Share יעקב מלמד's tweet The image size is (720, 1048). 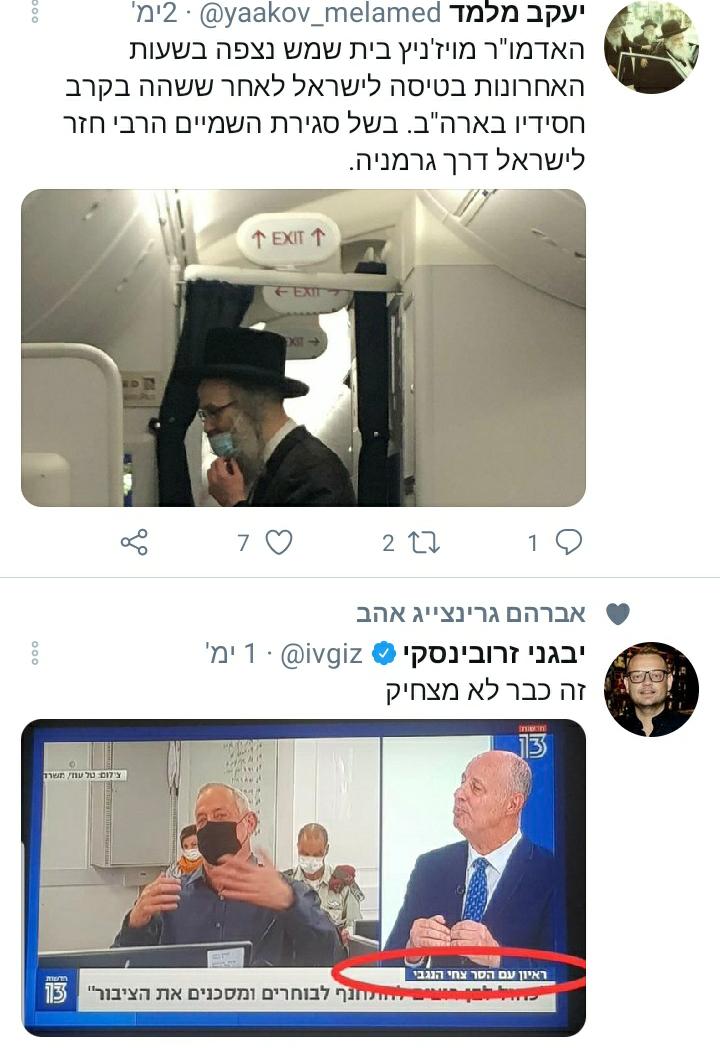point(134,543)
